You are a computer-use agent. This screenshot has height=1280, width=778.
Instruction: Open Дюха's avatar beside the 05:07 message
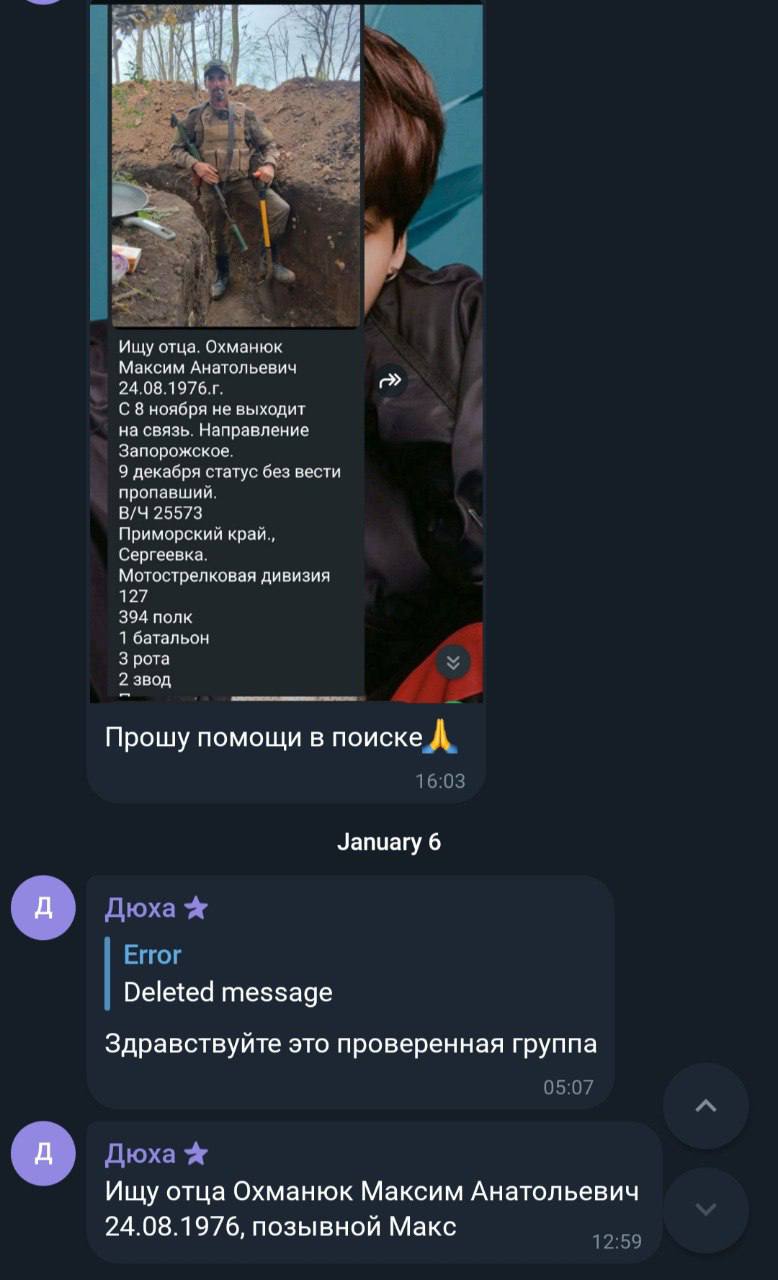[43, 907]
